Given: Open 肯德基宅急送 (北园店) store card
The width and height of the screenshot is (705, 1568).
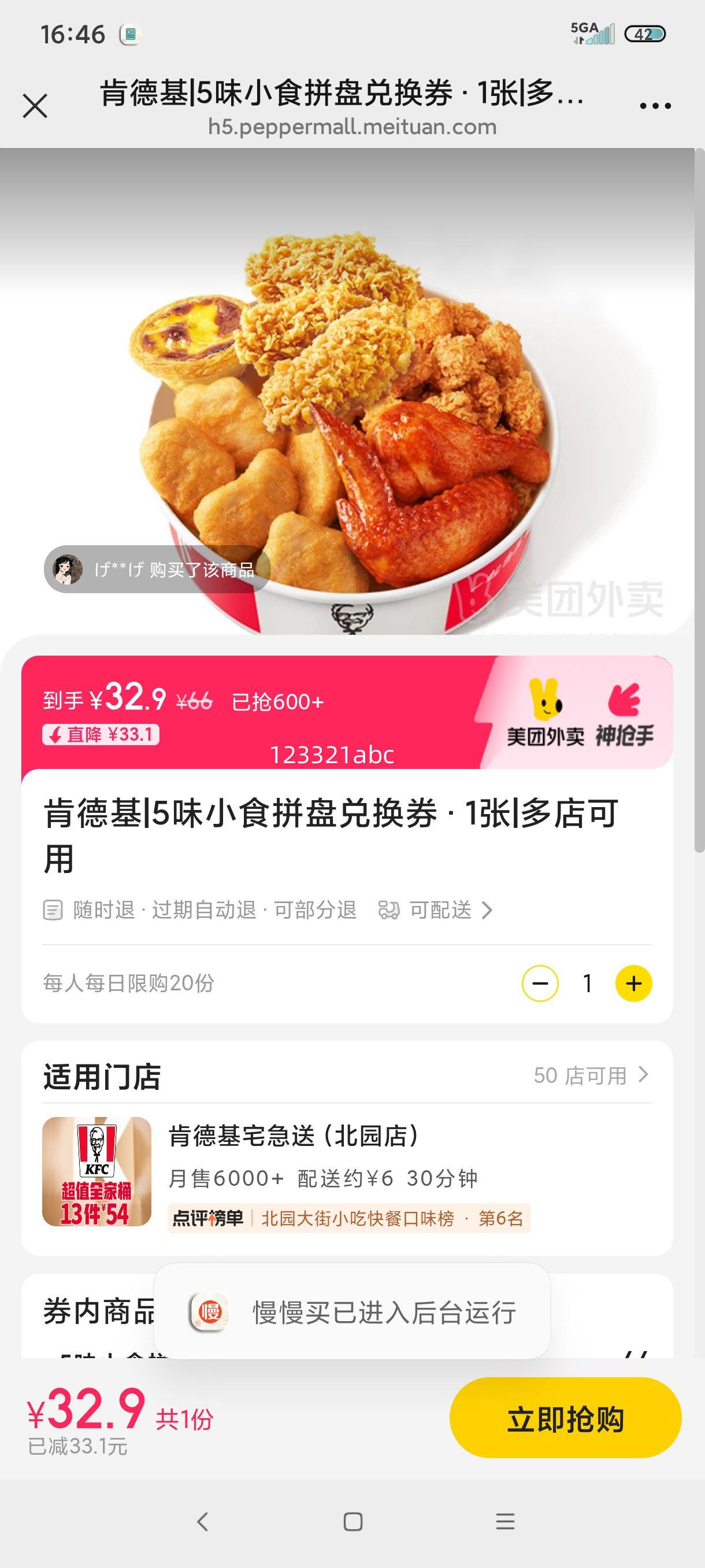Looking at the screenshot, I should point(347,1171).
